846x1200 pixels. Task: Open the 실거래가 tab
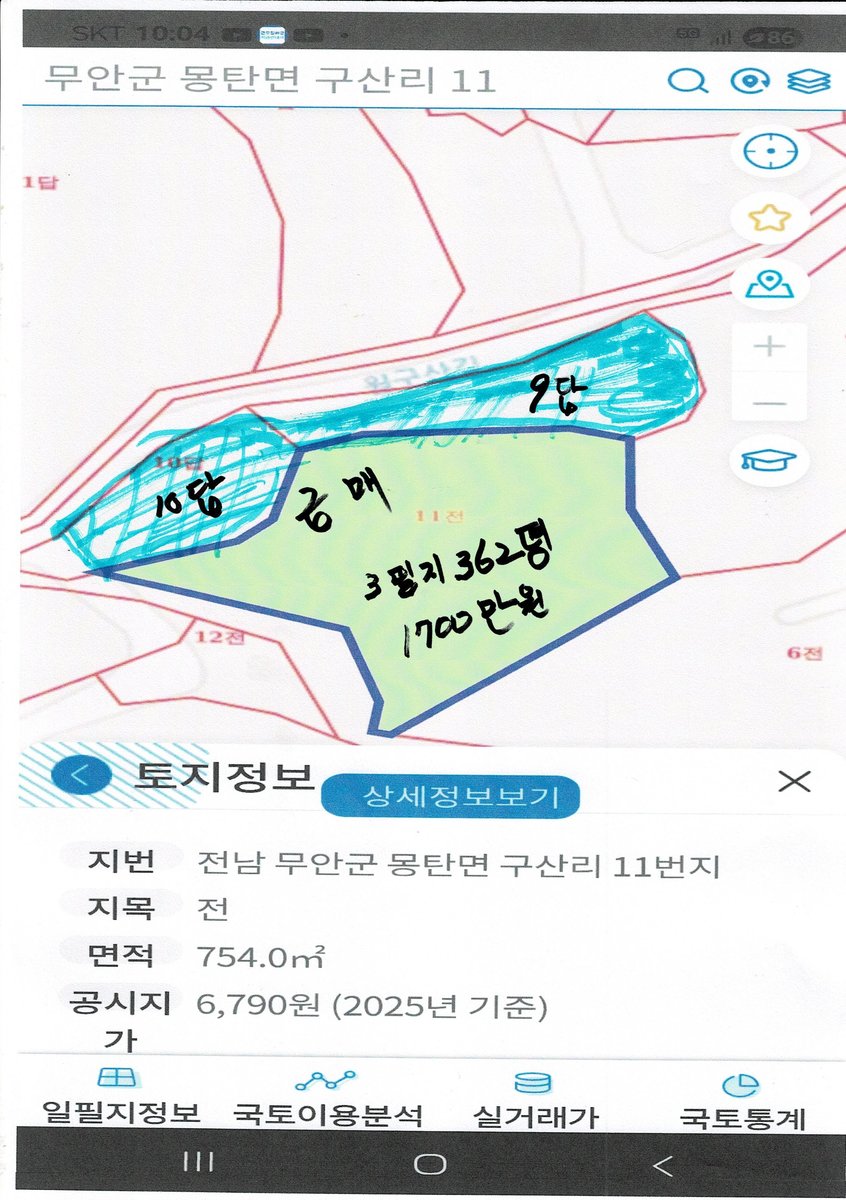533,1098
